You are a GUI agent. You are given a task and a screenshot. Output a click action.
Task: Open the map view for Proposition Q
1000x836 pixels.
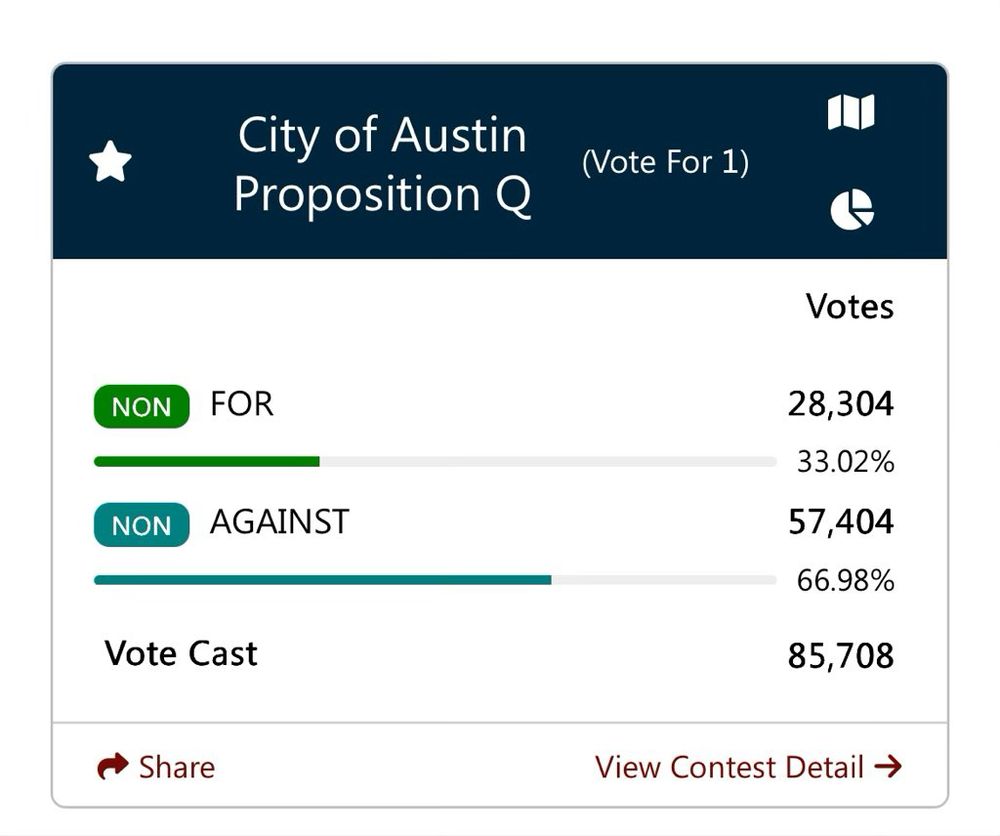click(851, 112)
